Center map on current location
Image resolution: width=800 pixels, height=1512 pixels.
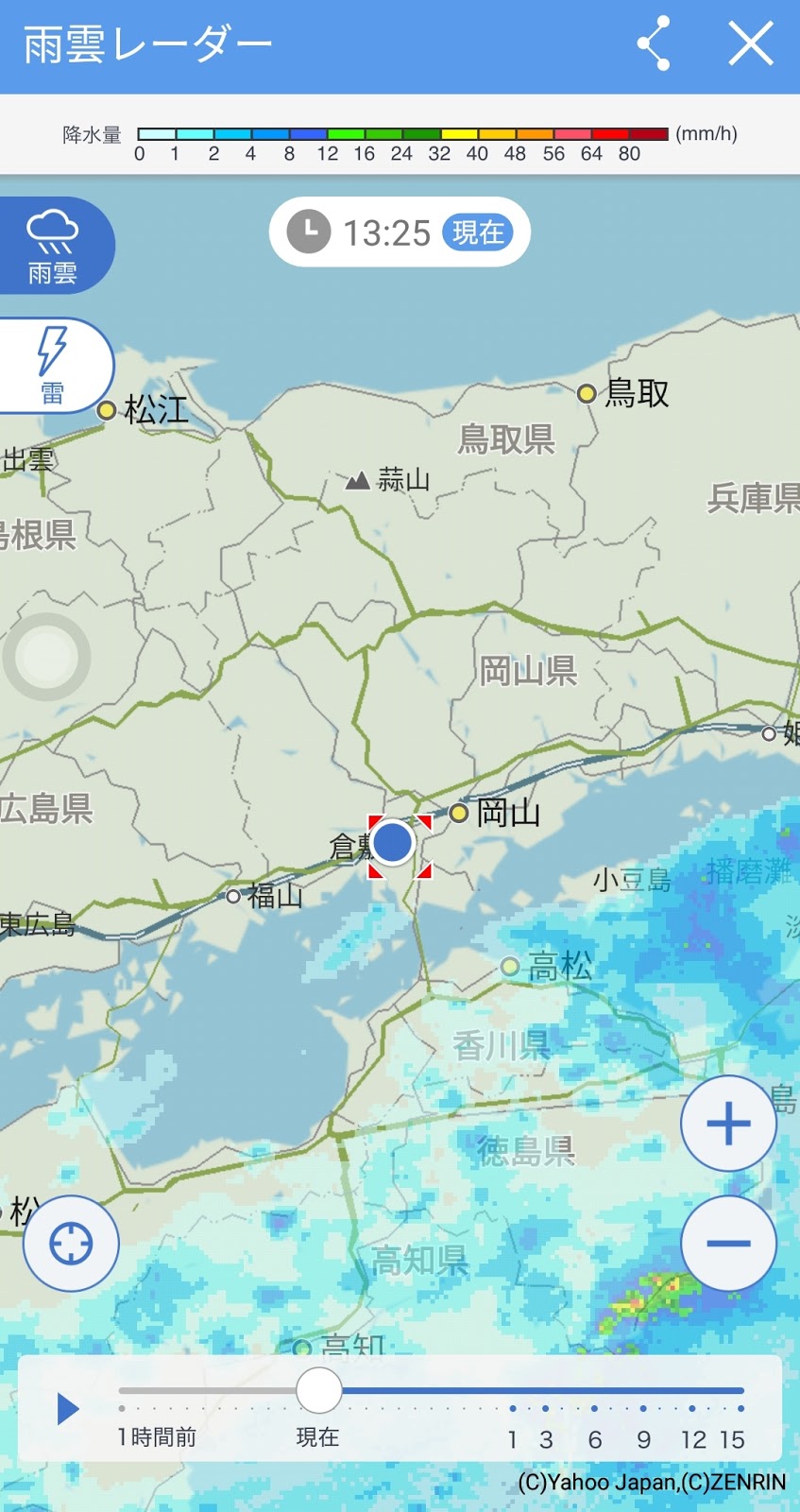[71, 1243]
